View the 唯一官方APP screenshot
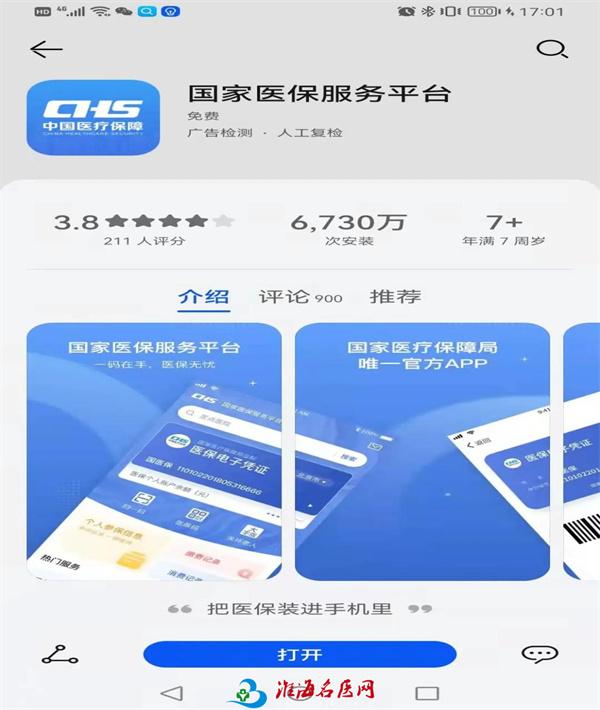This screenshot has width=600, height=710. (x=422, y=450)
